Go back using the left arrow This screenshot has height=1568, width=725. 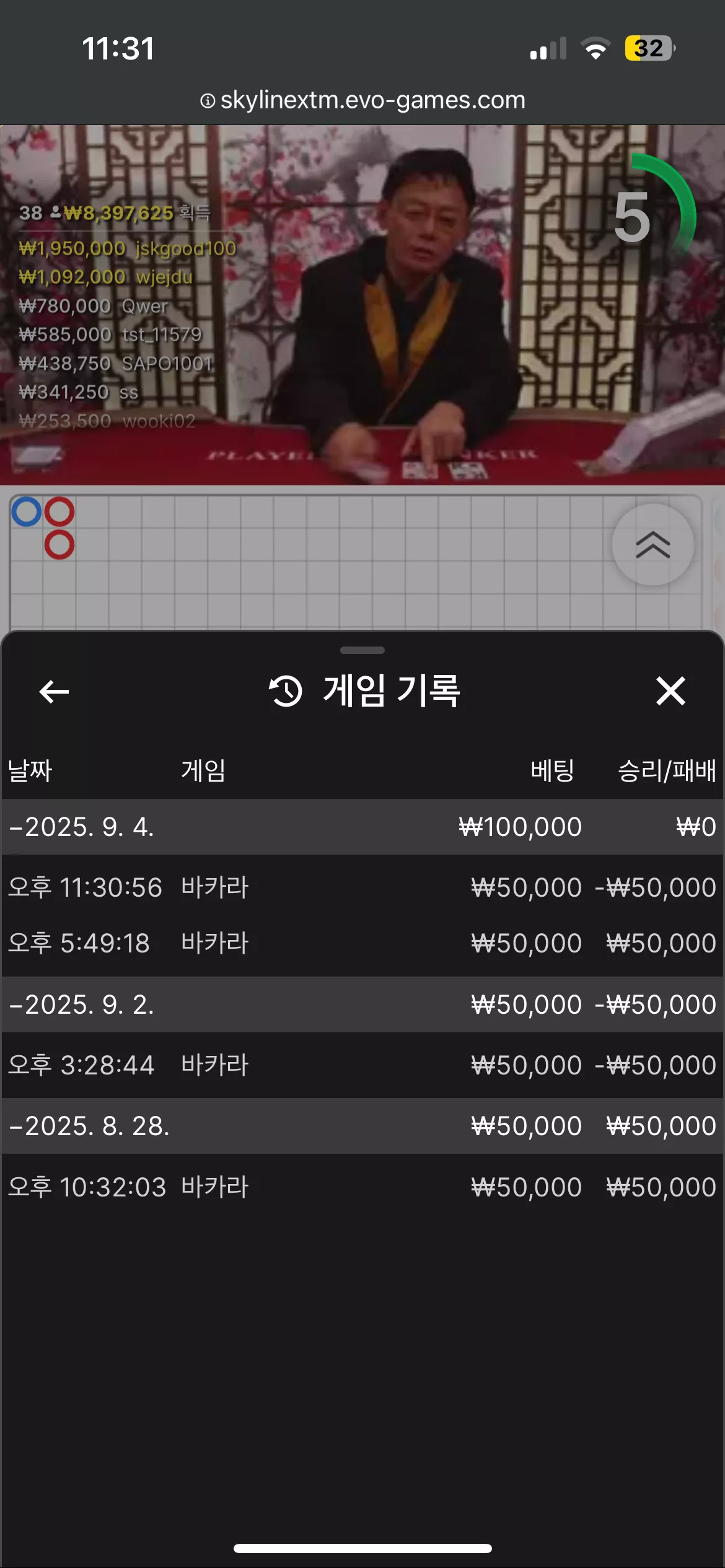point(54,691)
